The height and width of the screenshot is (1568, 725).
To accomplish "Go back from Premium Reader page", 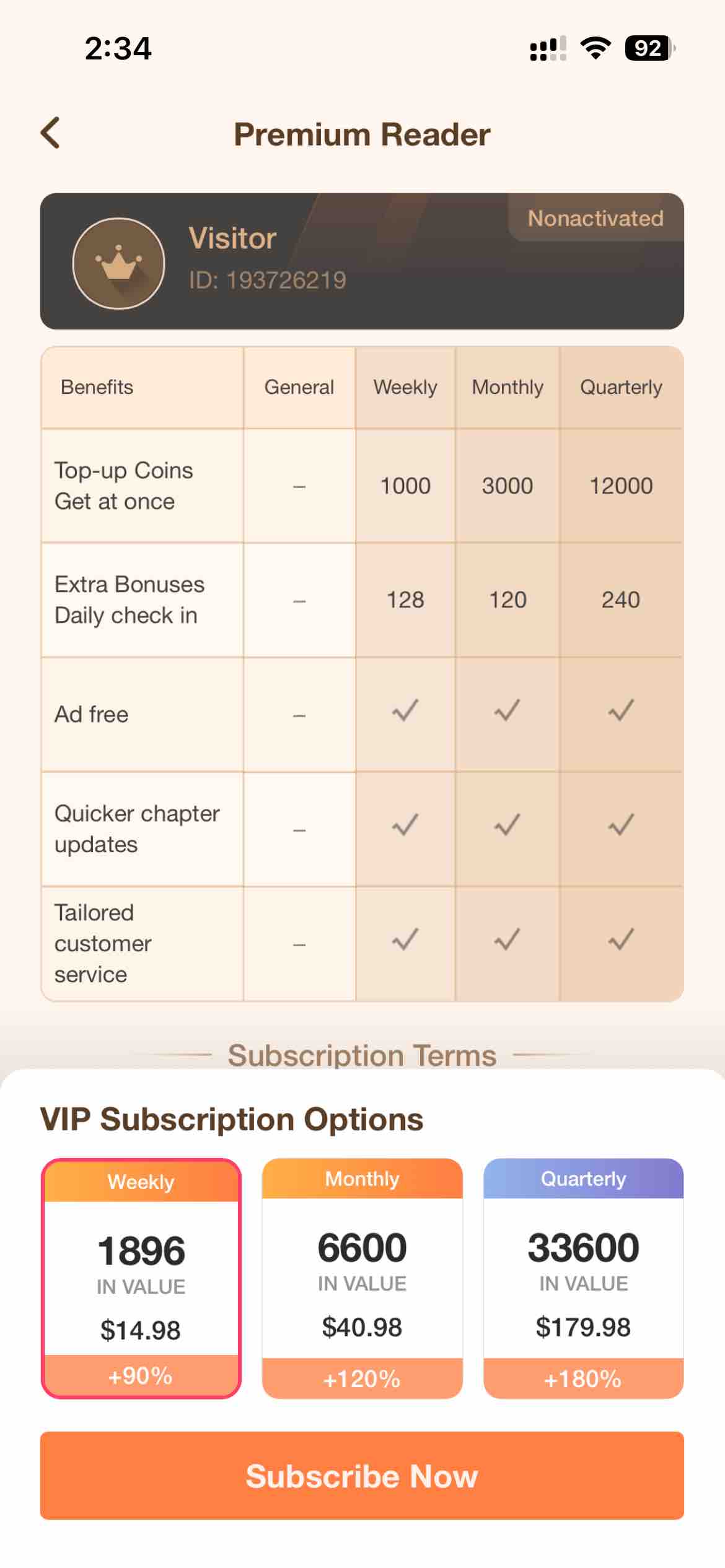I will tap(51, 133).
